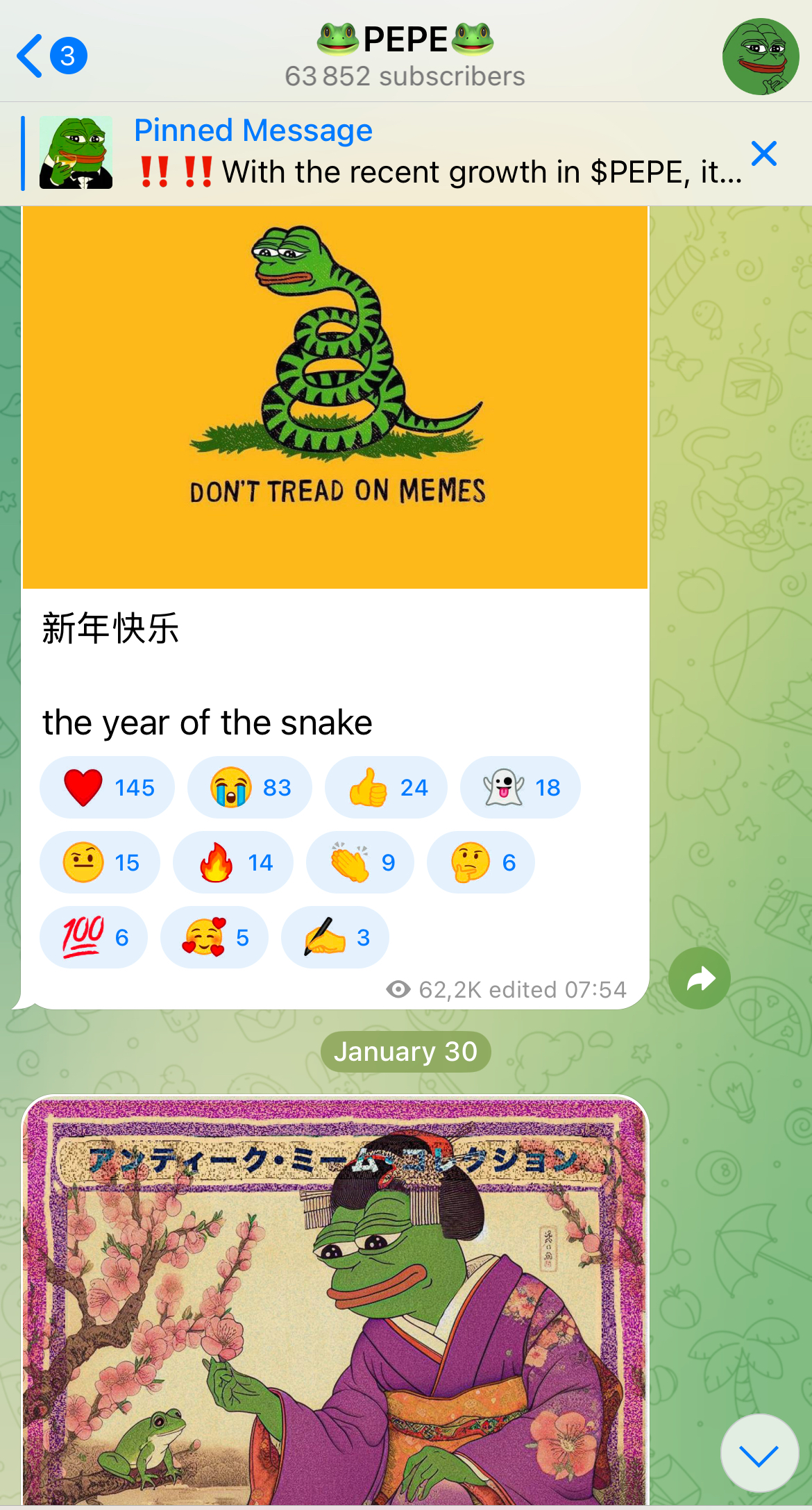
Task: Tap the raised eyebrow face reaction (15)
Action: tap(100, 862)
